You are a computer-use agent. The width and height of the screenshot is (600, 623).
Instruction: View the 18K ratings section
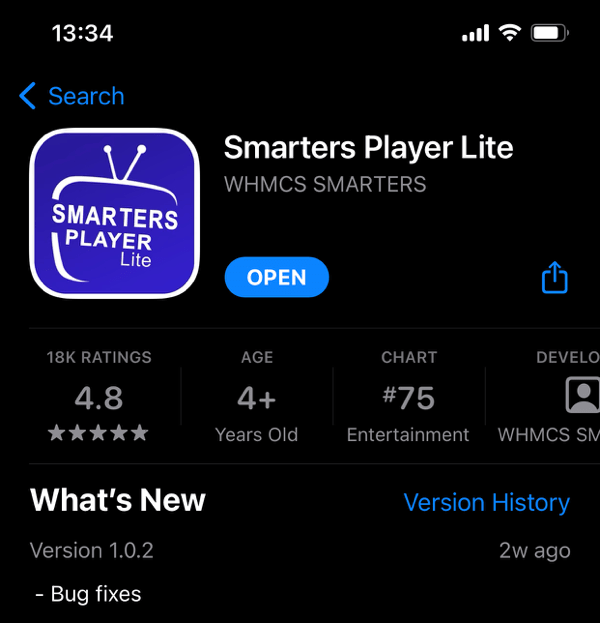pyautogui.click(x=99, y=397)
